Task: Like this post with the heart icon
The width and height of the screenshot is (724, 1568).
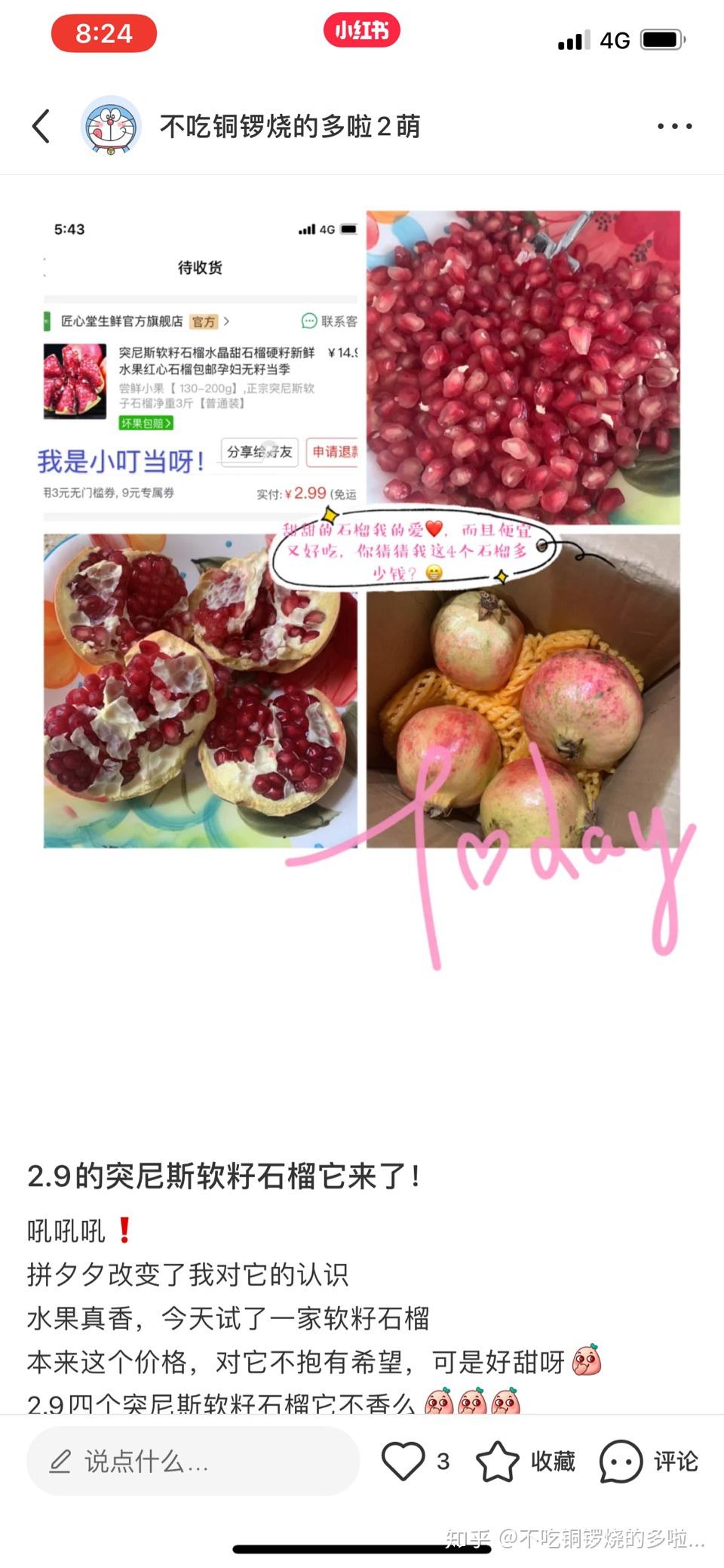Action: 403,1461
